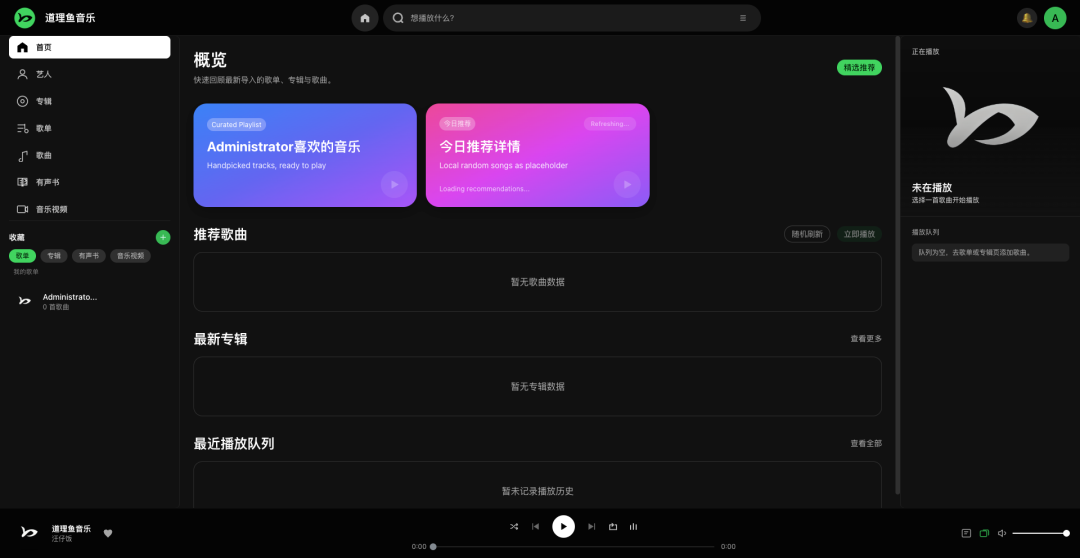This screenshot has width=1080, height=558.
Task: Open 艺人 in the sidebar
Action: (44, 74)
